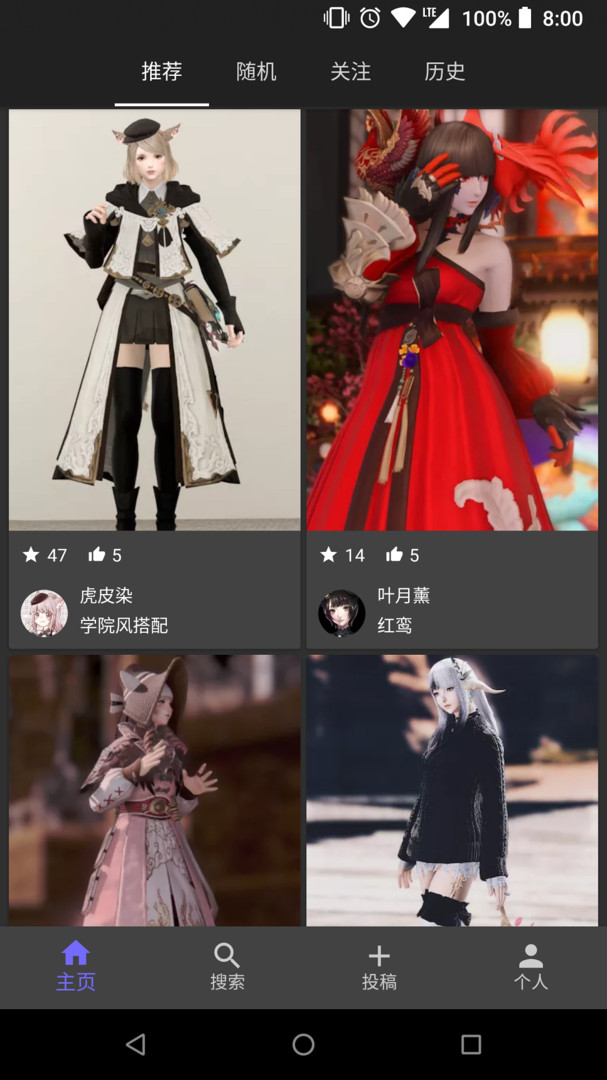The height and width of the screenshot is (1080, 607).
Task: Switch to the 个人 tab
Action: (531, 966)
